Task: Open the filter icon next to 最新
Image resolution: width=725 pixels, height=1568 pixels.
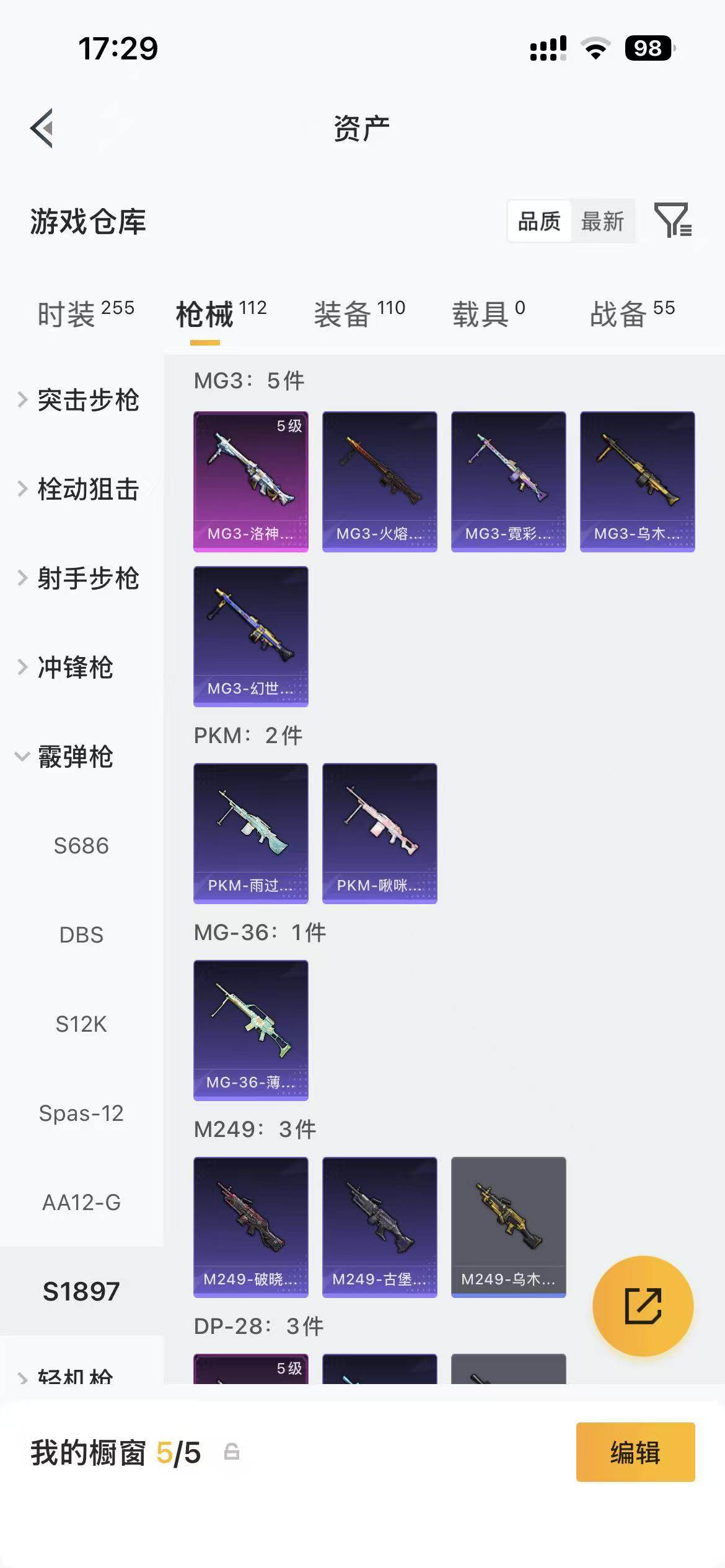Action: tap(672, 220)
